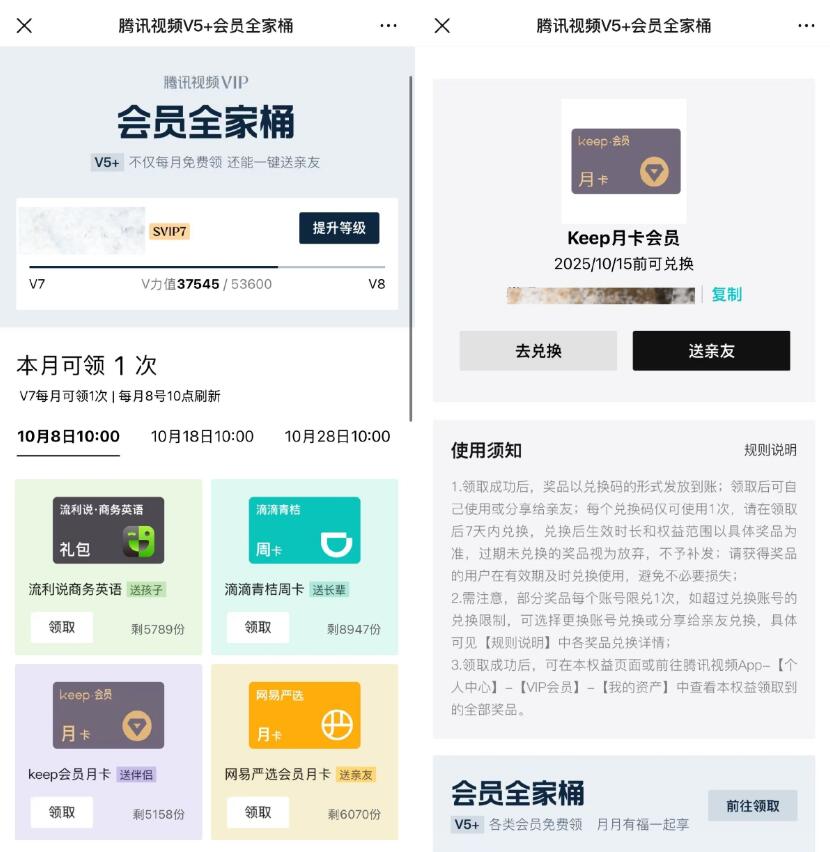Switch to the 10月28日10:00 tab
Screen dimensions: 830x852
337,436
